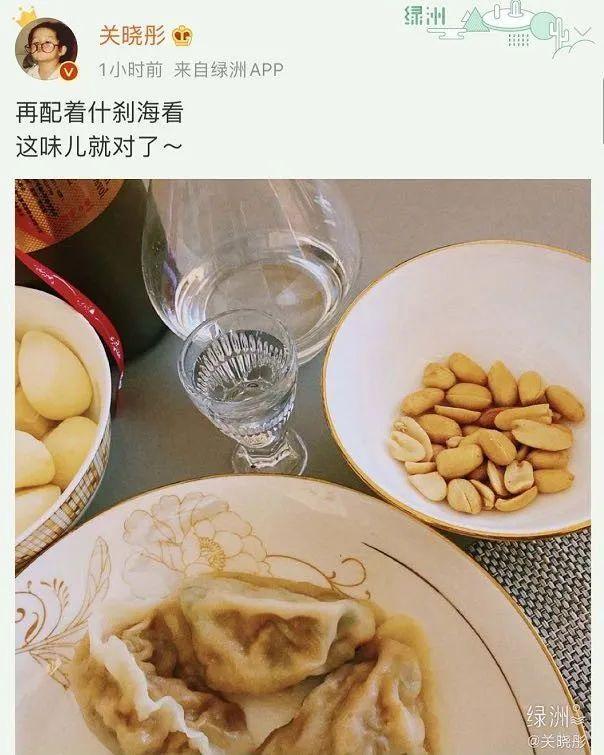This screenshot has height=755, width=604.
Task: Open 关晓彤's profile avatar
Action: coord(45,50)
